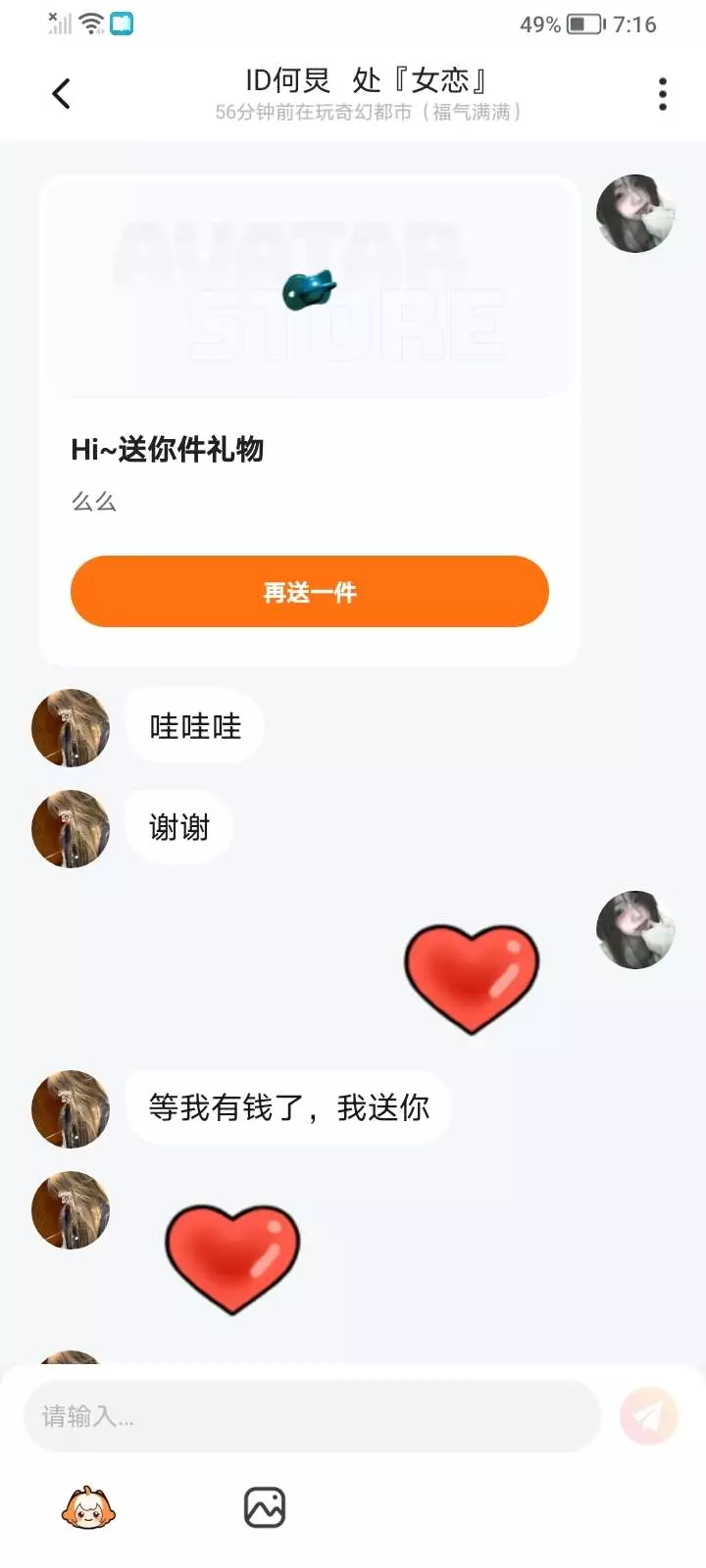Attach a picture from the gallery
Screen dimensions: 706x1568
click(x=264, y=1508)
